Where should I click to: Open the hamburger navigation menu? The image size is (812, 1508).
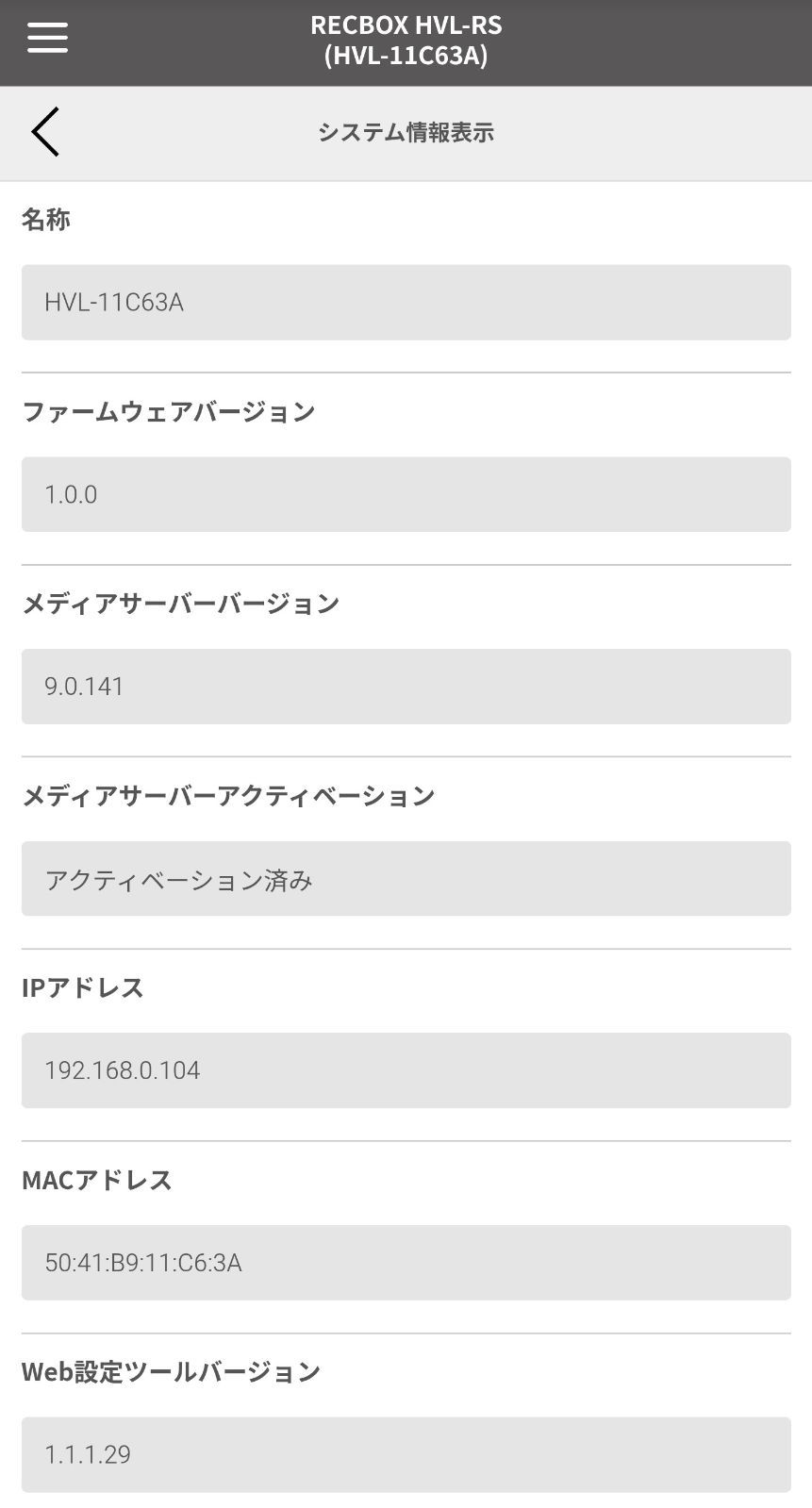pos(46,37)
